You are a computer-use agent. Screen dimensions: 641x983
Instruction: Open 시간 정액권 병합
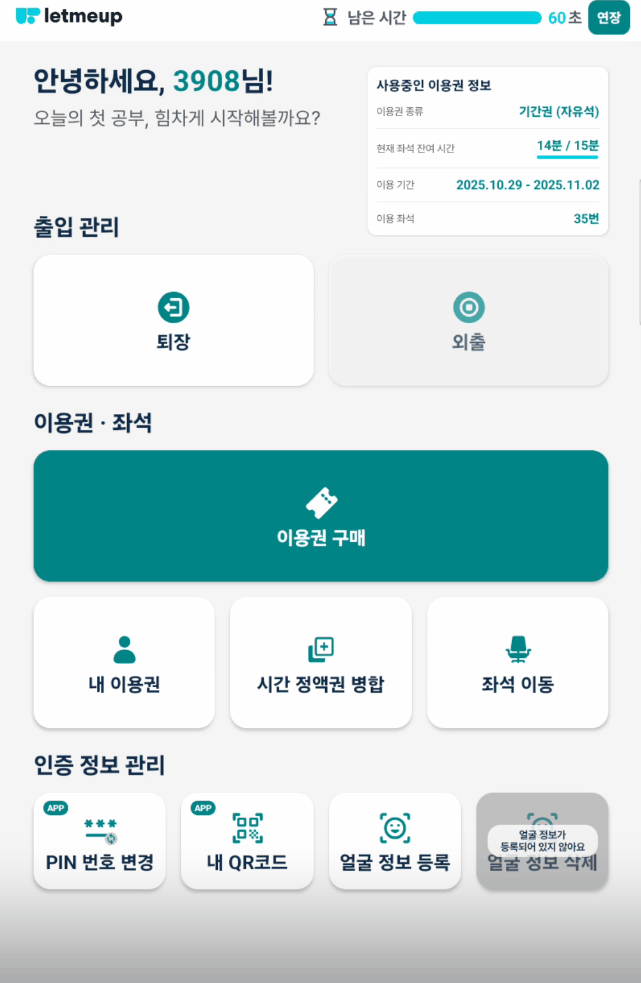click(321, 662)
